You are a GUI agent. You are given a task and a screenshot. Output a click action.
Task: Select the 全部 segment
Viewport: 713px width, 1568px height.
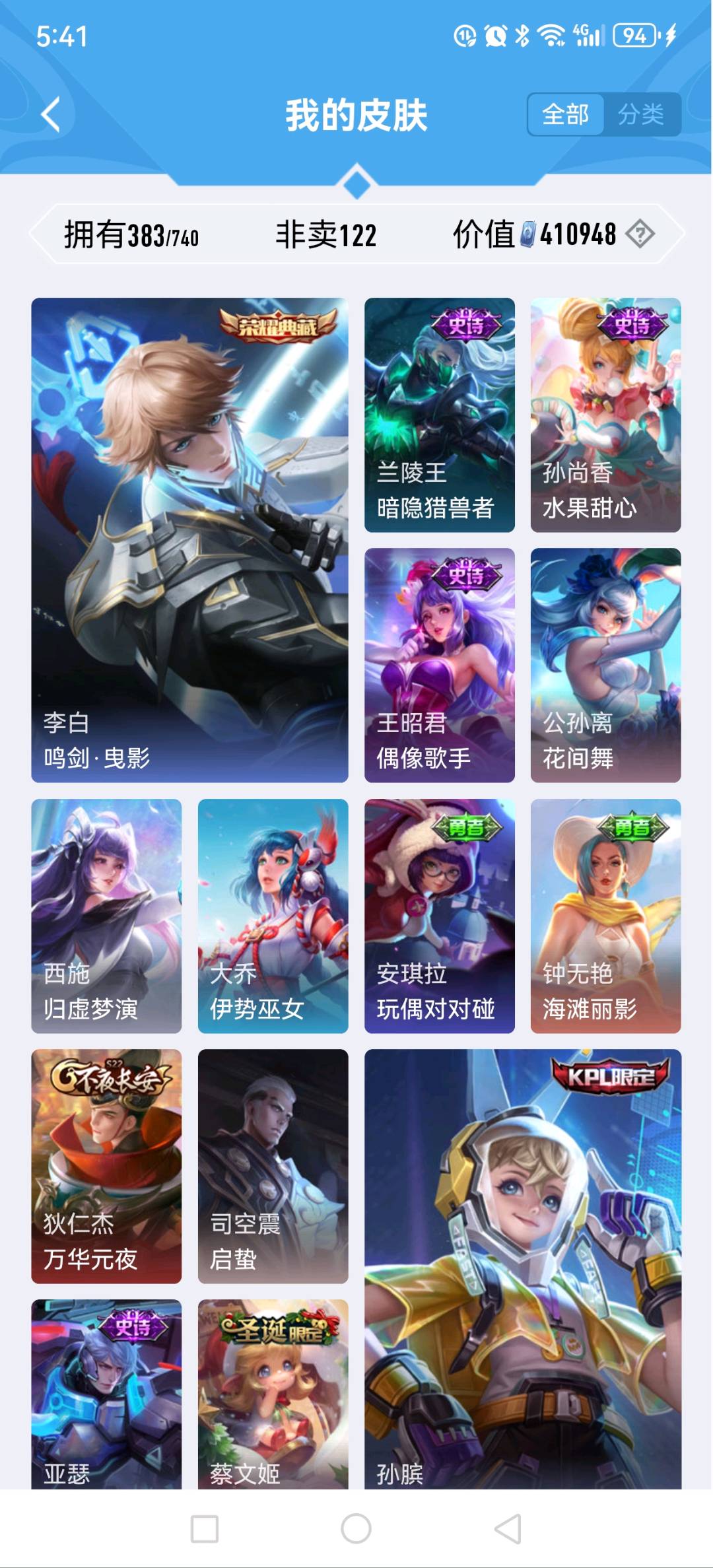(x=566, y=115)
